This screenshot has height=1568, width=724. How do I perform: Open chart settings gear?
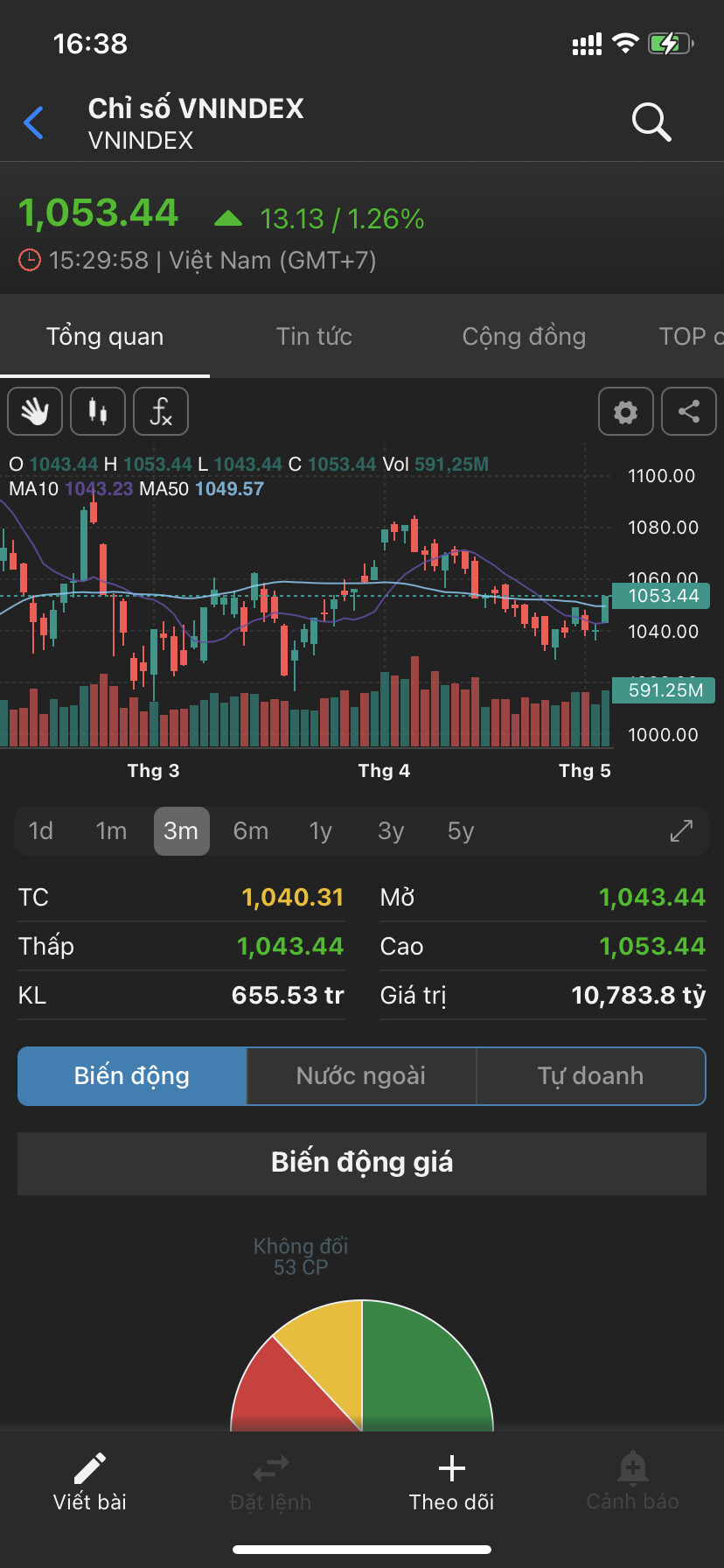[625, 411]
